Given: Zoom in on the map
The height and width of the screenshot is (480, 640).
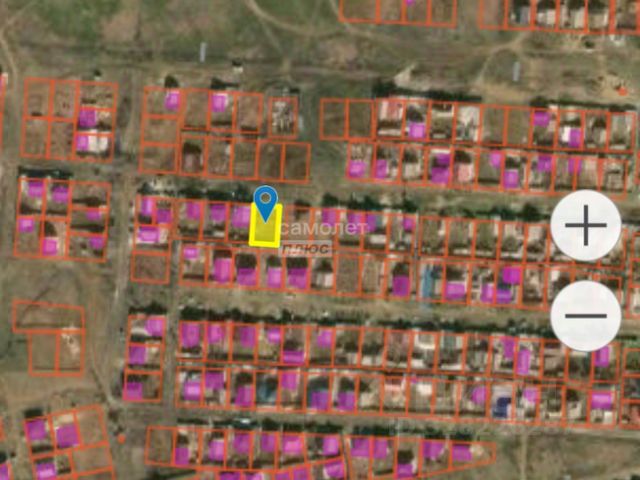Looking at the screenshot, I should point(585,226).
